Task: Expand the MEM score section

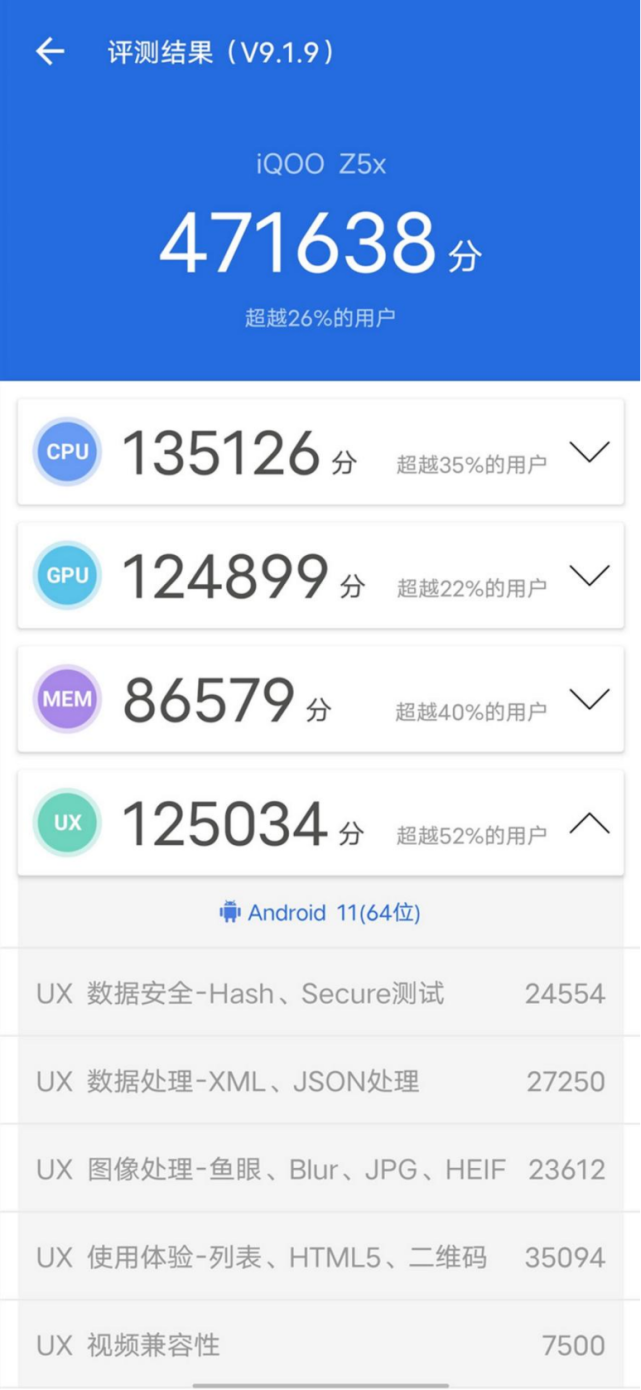Action: [589, 699]
